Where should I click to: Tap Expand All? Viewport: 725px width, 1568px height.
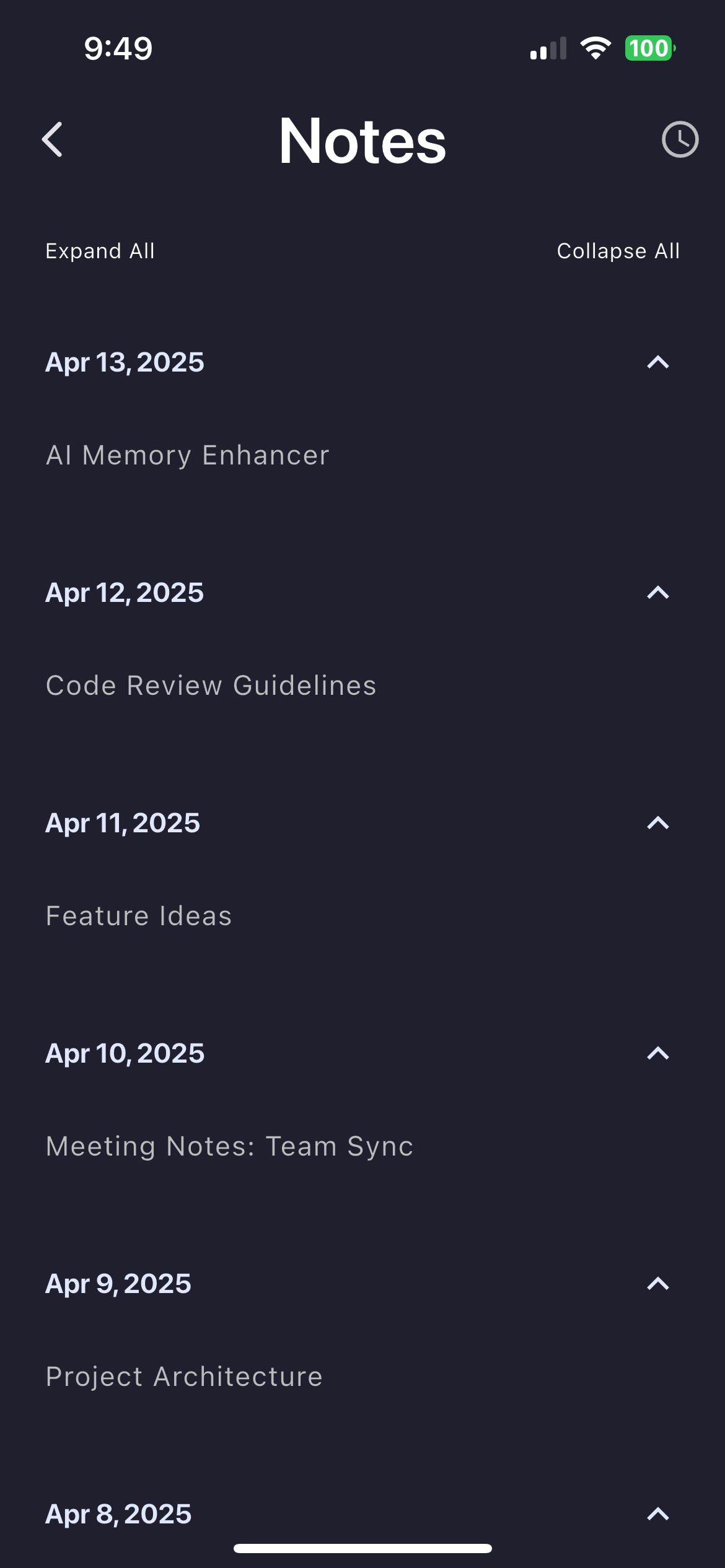[x=100, y=251]
